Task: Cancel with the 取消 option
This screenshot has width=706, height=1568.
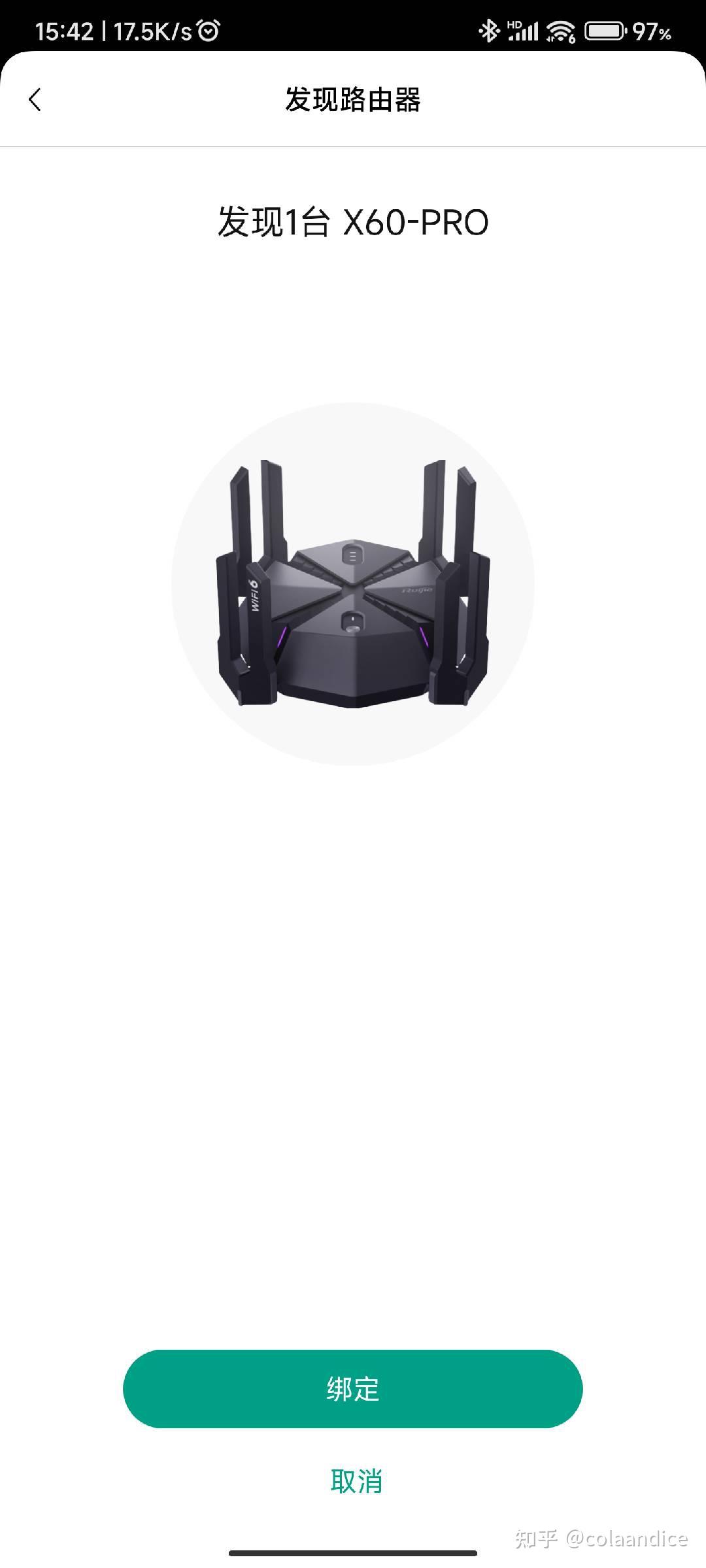Action: (x=356, y=1481)
